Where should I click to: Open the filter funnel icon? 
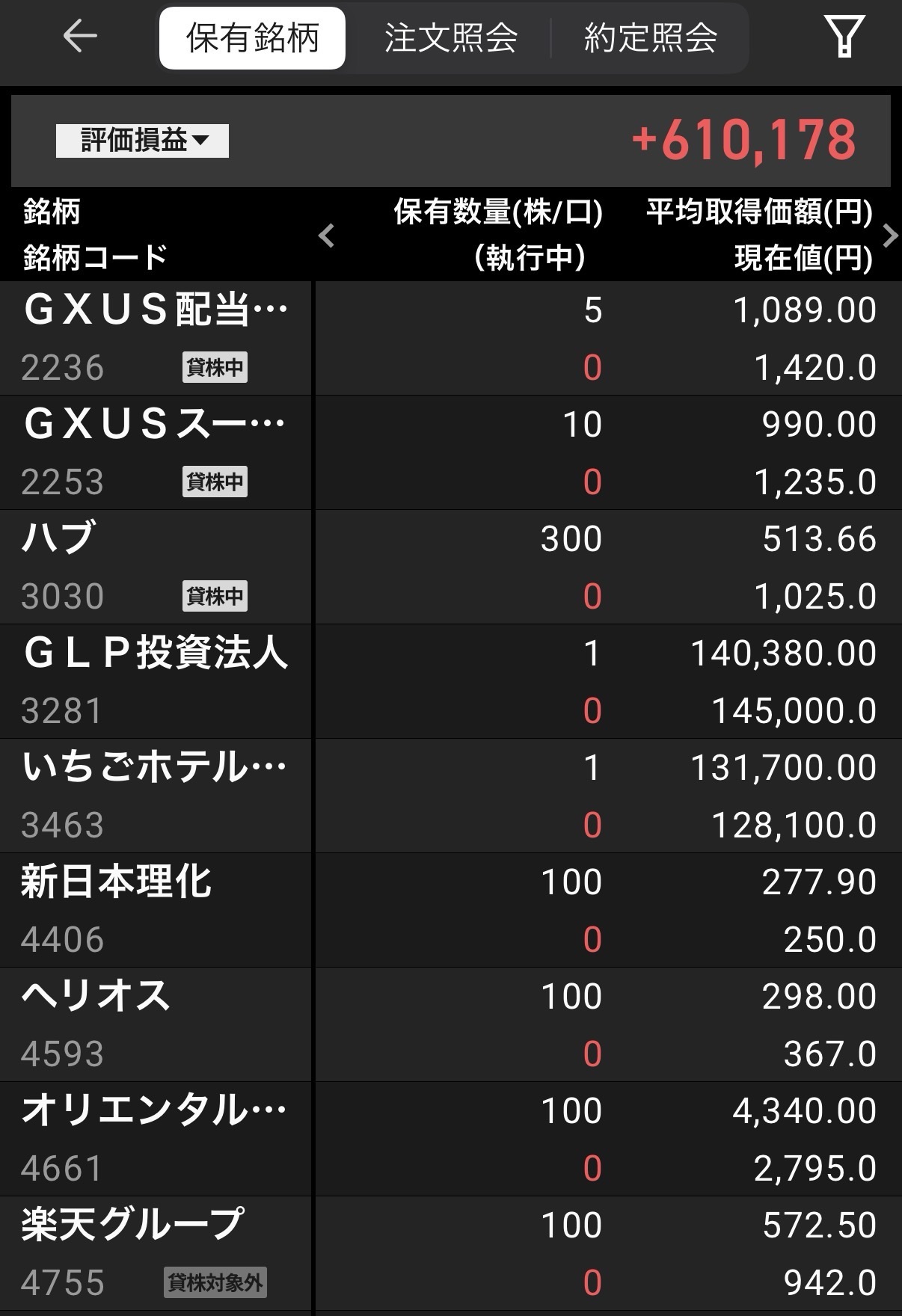pyautogui.click(x=844, y=37)
